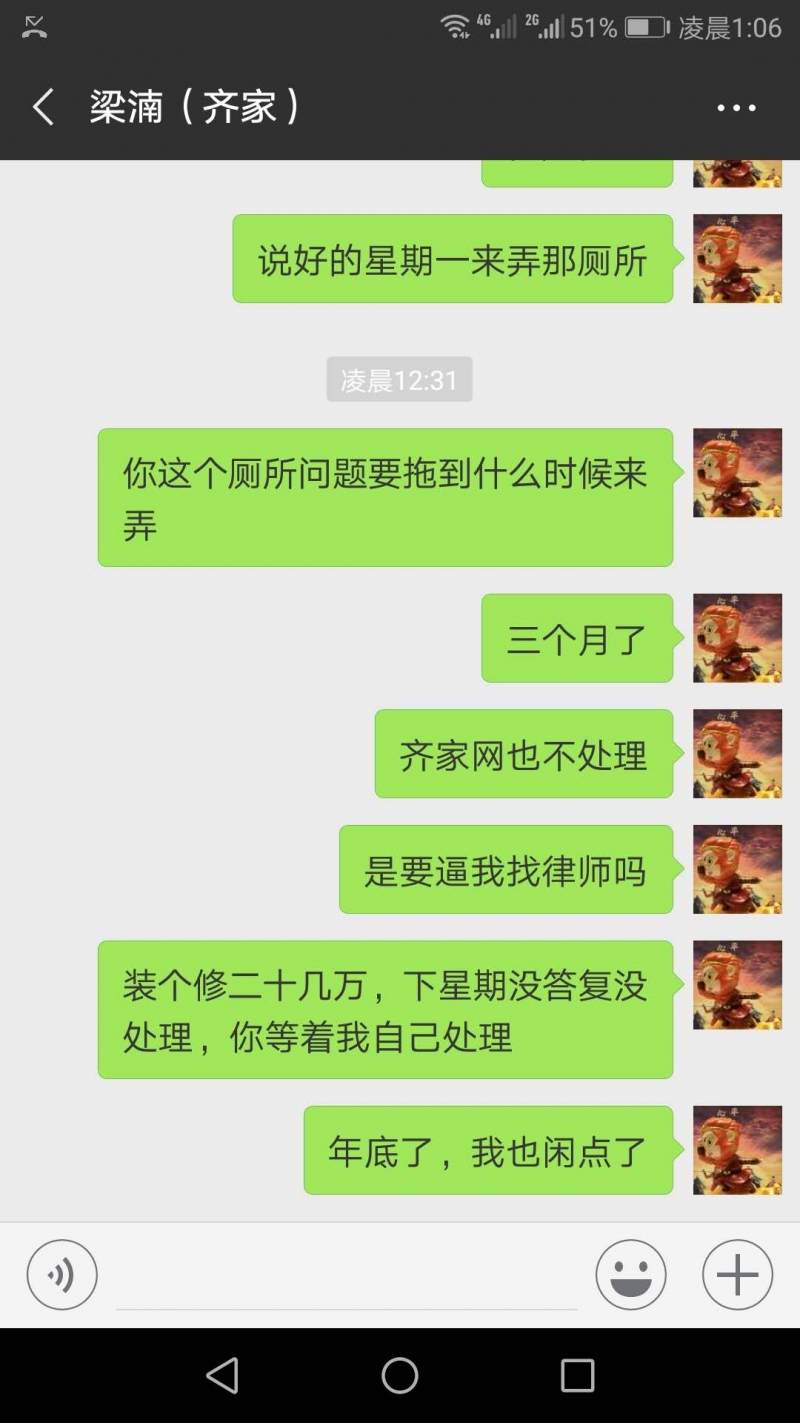
Task: Focus the message text field
Action: click(345, 1278)
